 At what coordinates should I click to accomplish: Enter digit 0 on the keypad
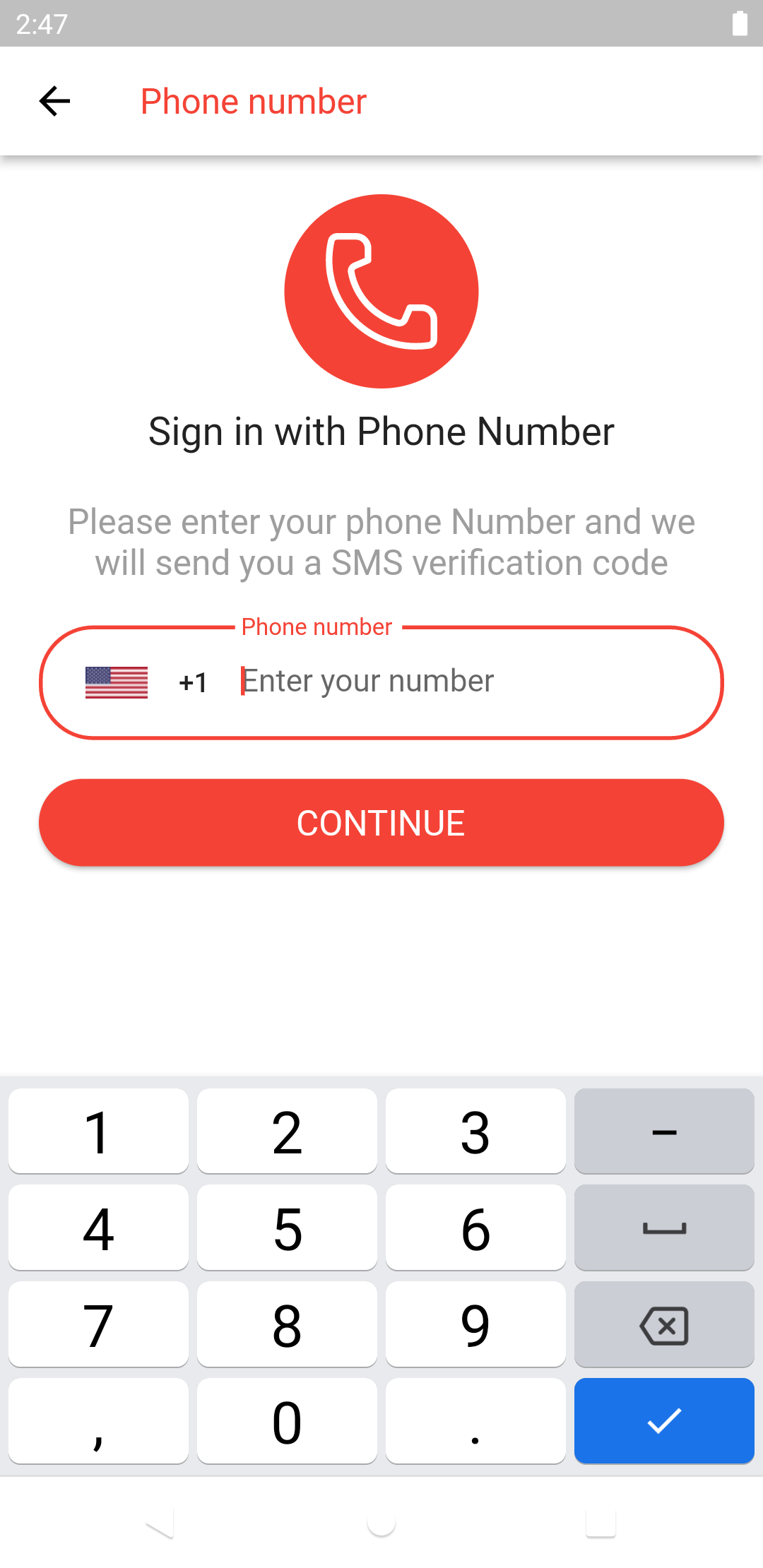(287, 1421)
